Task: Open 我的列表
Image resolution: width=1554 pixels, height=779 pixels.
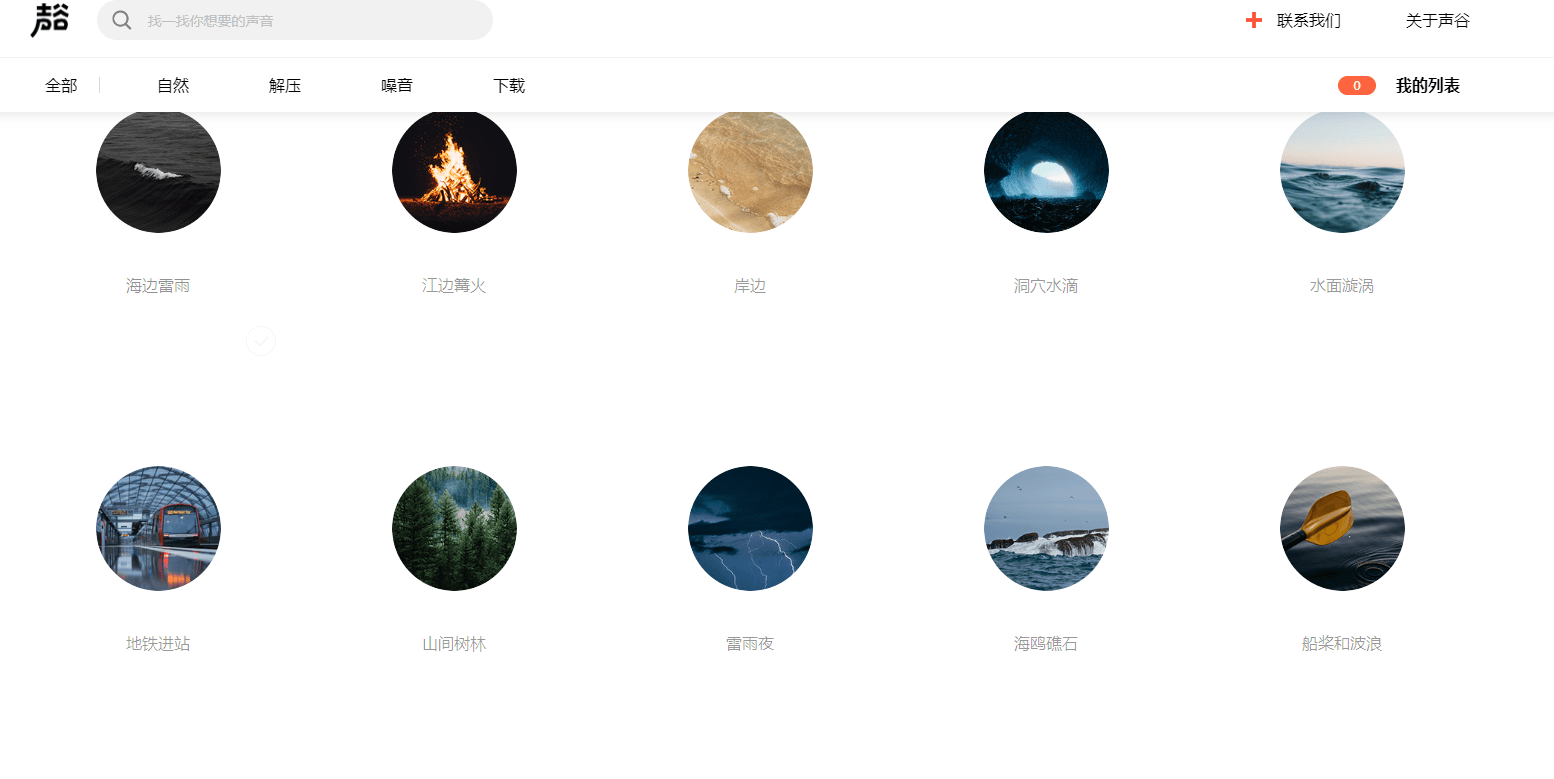Action: point(1427,86)
